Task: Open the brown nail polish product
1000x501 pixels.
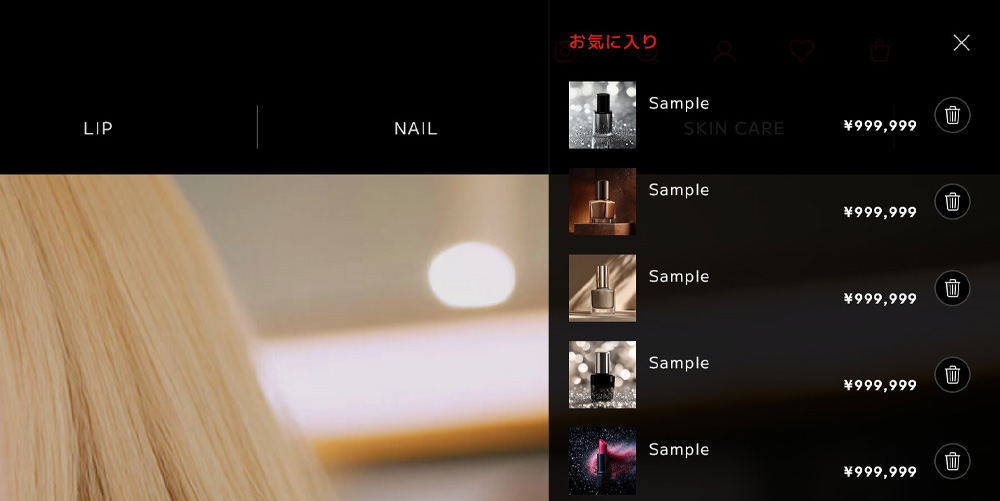Action: (602, 201)
